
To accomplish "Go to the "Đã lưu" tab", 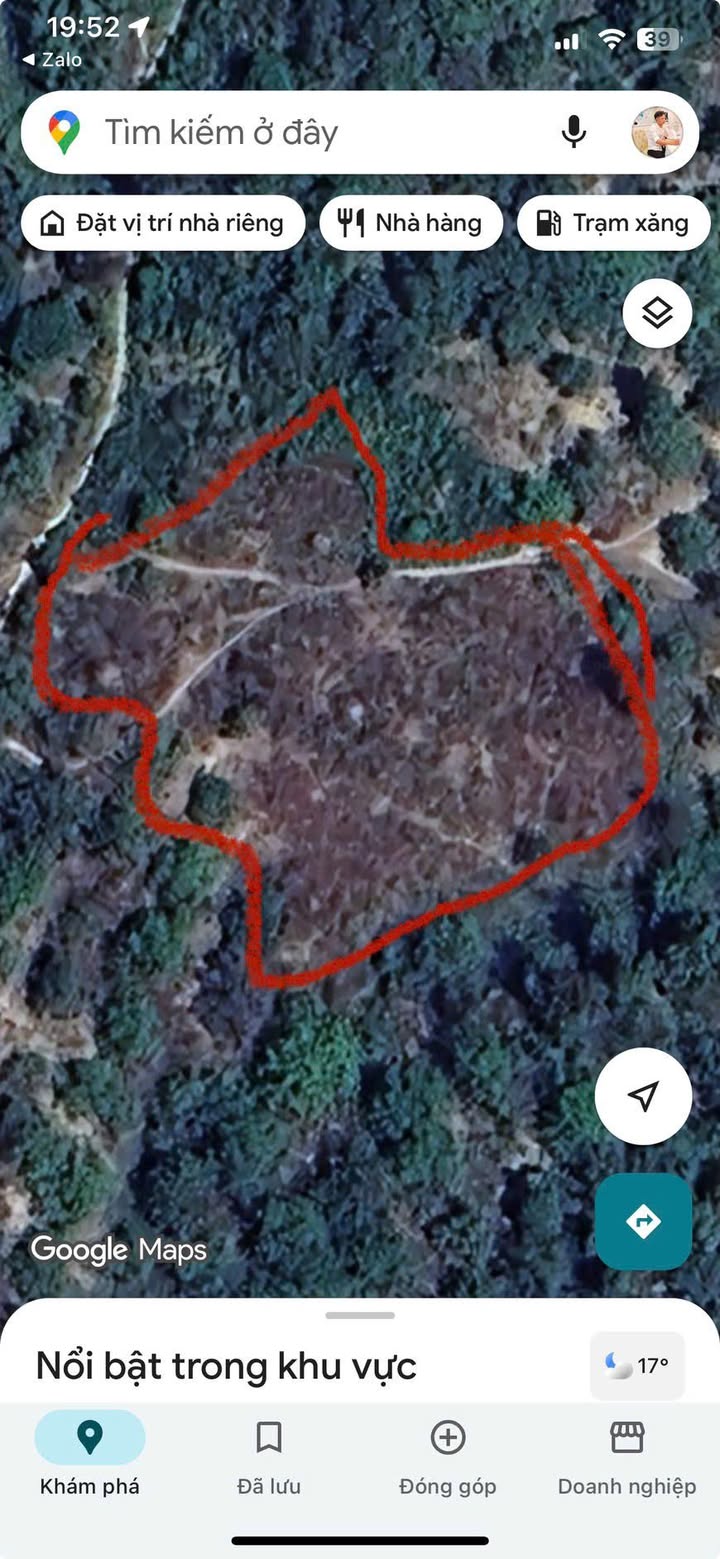I will [x=269, y=1459].
